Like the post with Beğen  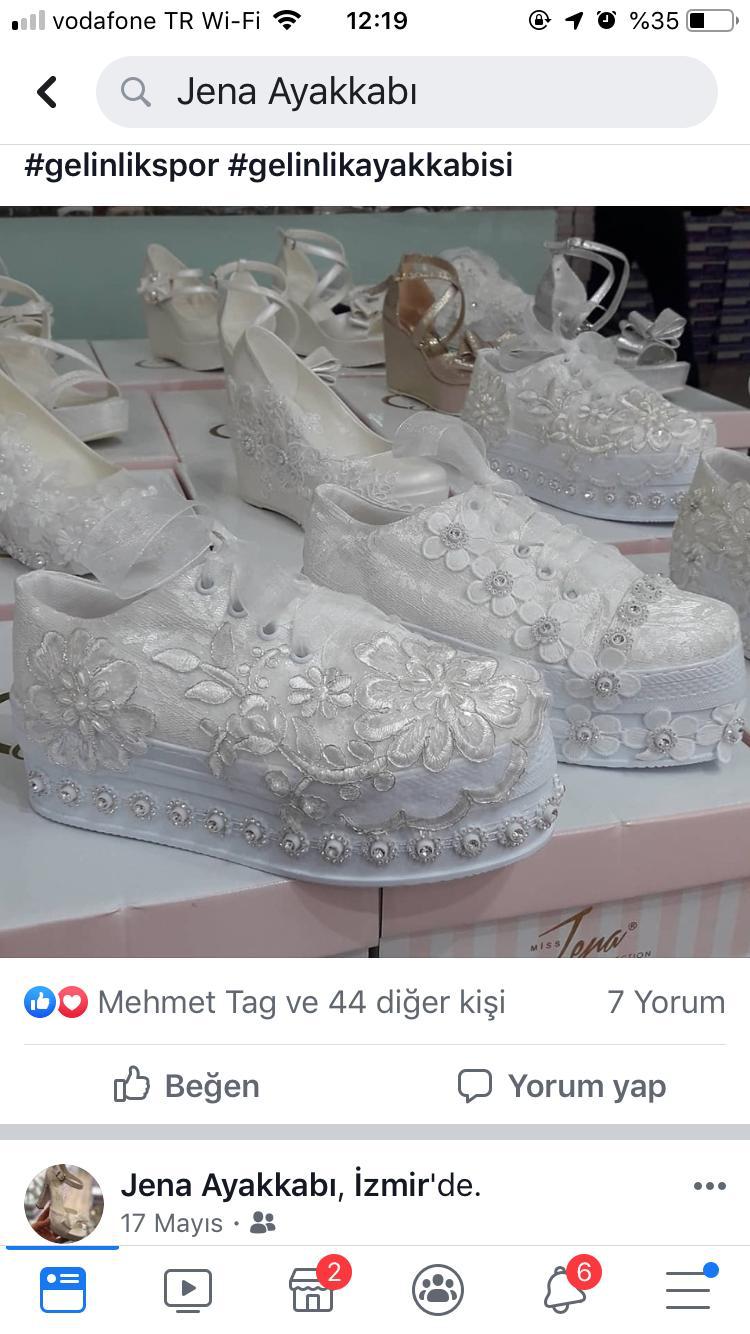[187, 1085]
